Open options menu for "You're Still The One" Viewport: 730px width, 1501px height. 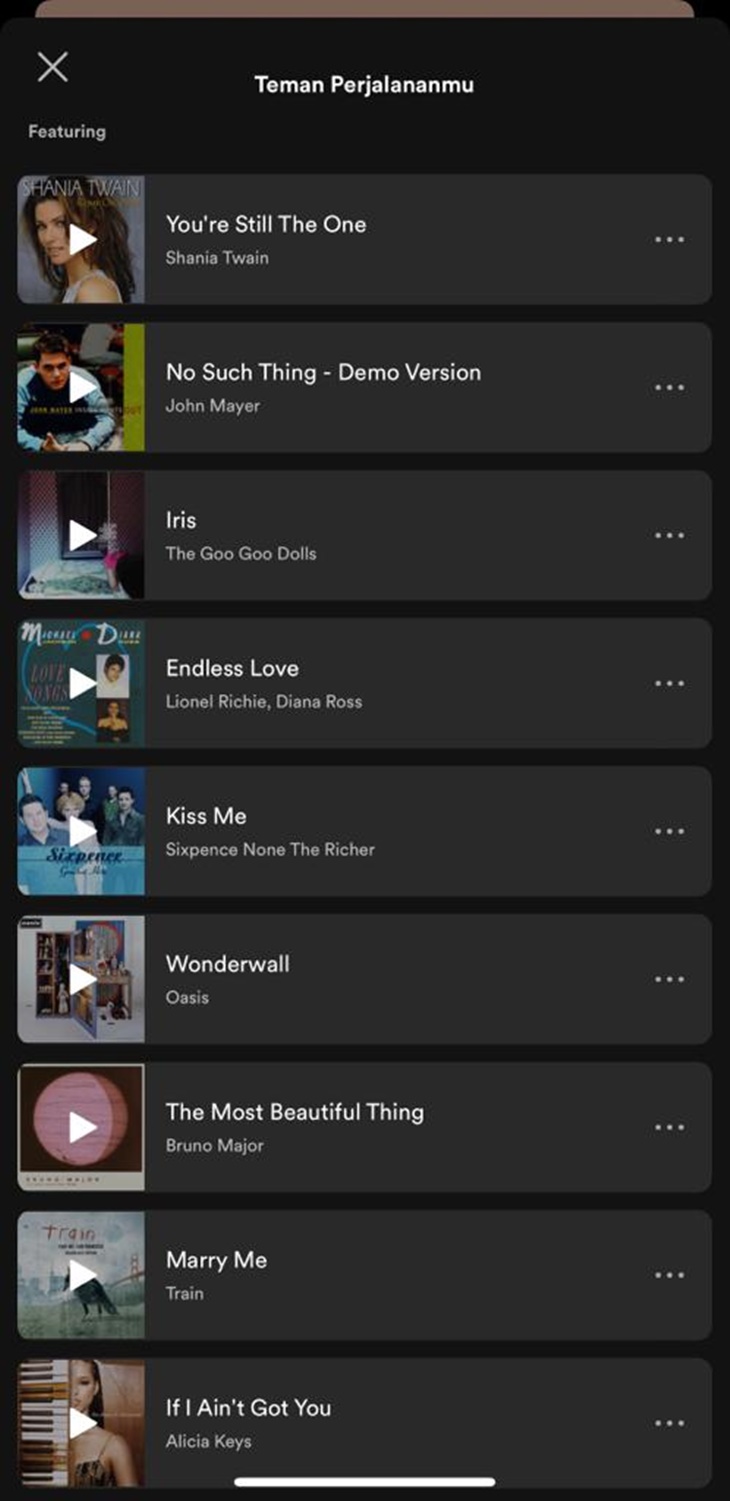[669, 240]
